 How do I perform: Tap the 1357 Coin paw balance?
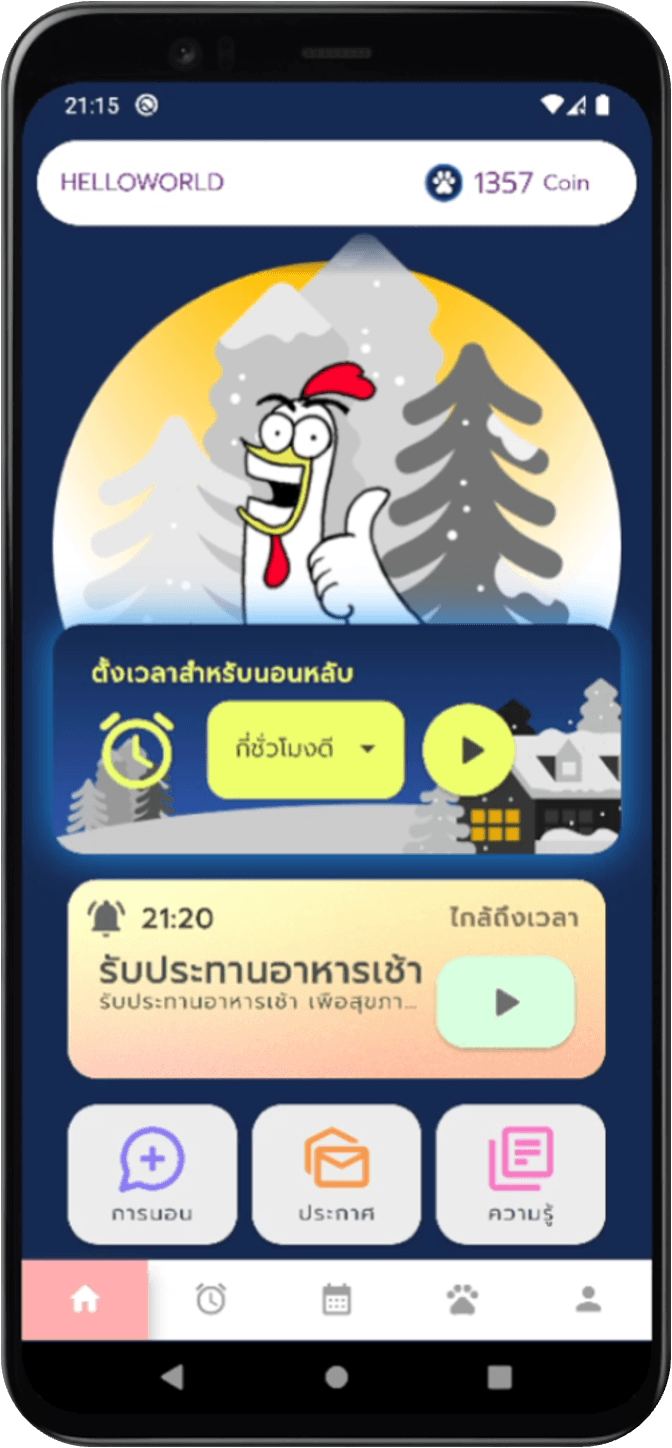(x=507, y=183)
